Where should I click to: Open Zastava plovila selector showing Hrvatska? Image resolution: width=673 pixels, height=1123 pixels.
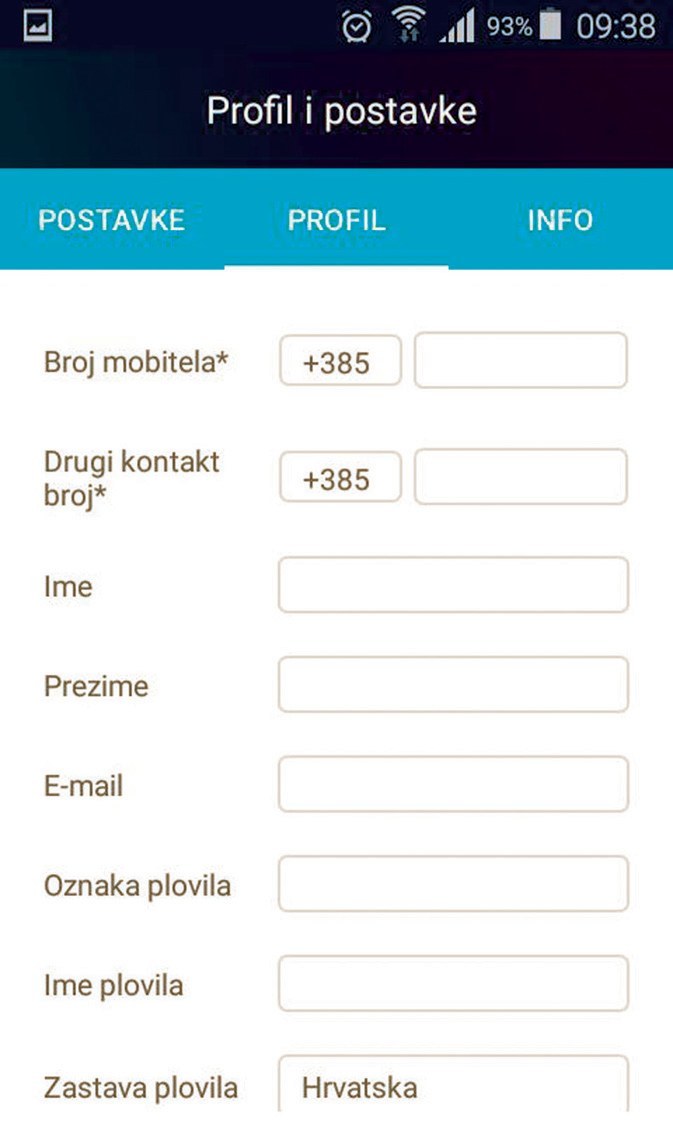(453, 1084)
